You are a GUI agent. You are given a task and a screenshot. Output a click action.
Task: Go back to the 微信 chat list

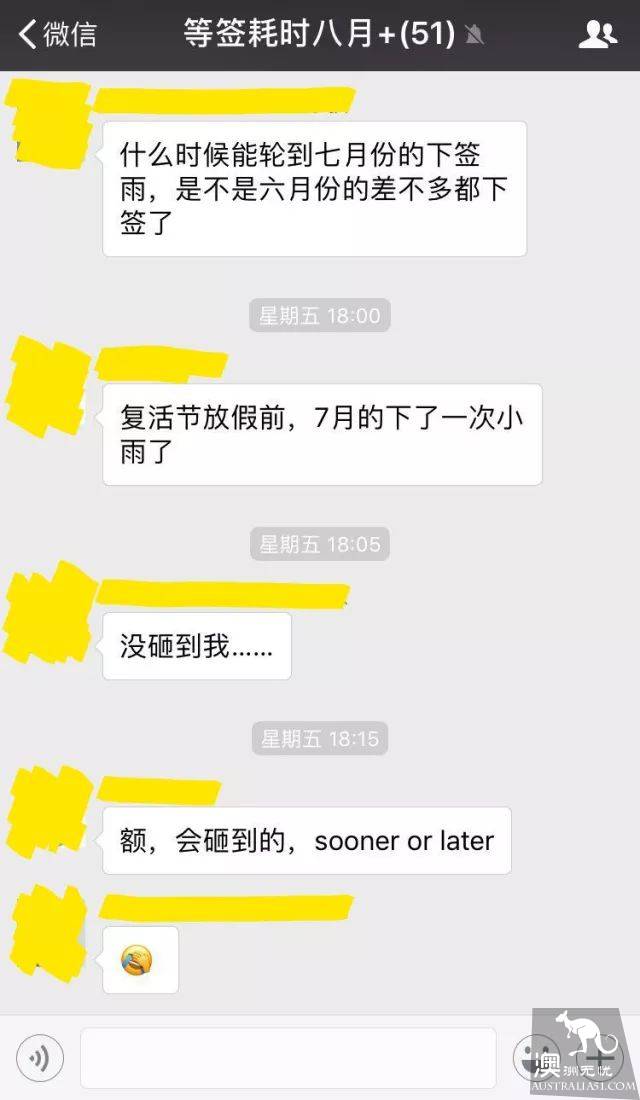point(57,35)
